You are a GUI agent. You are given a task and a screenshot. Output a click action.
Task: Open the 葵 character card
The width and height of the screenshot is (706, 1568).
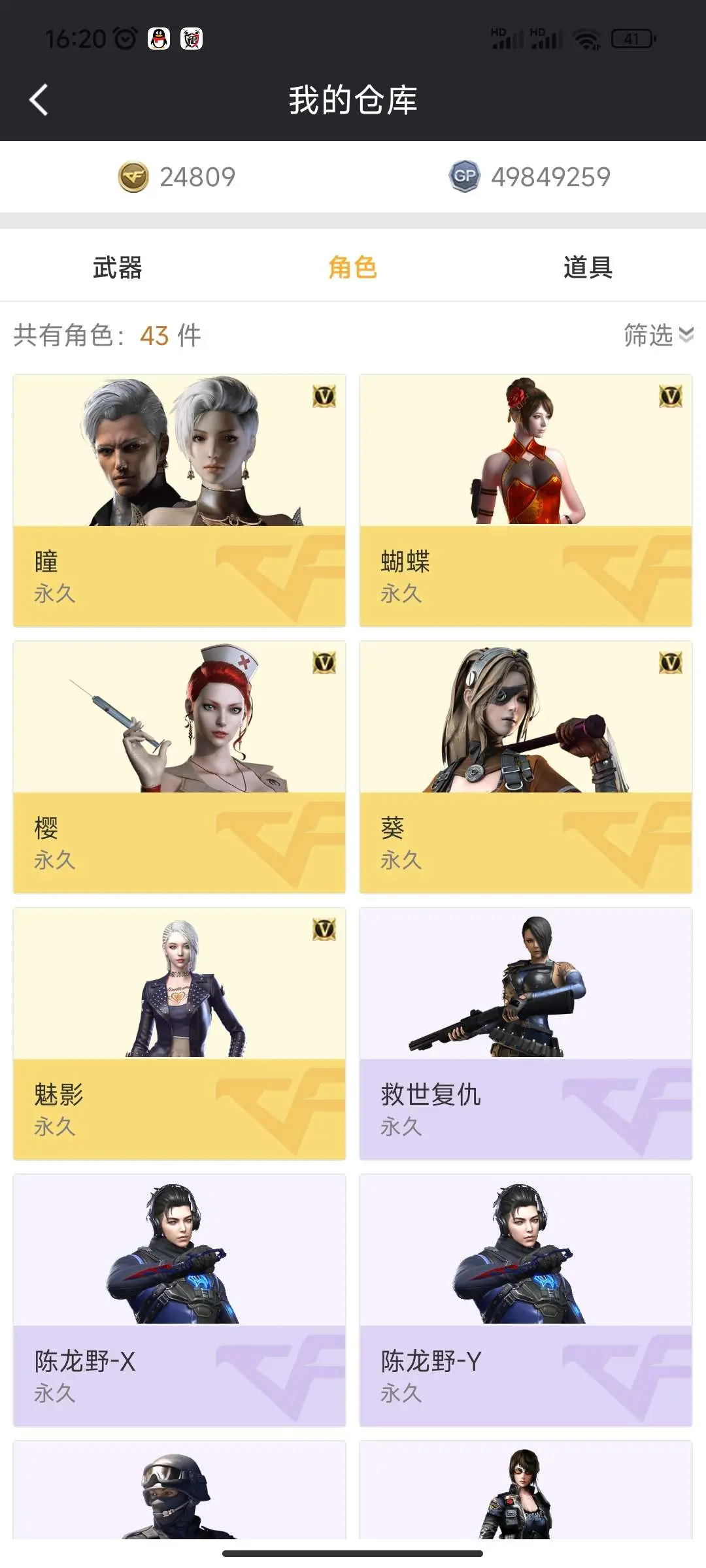pos(526,767)
